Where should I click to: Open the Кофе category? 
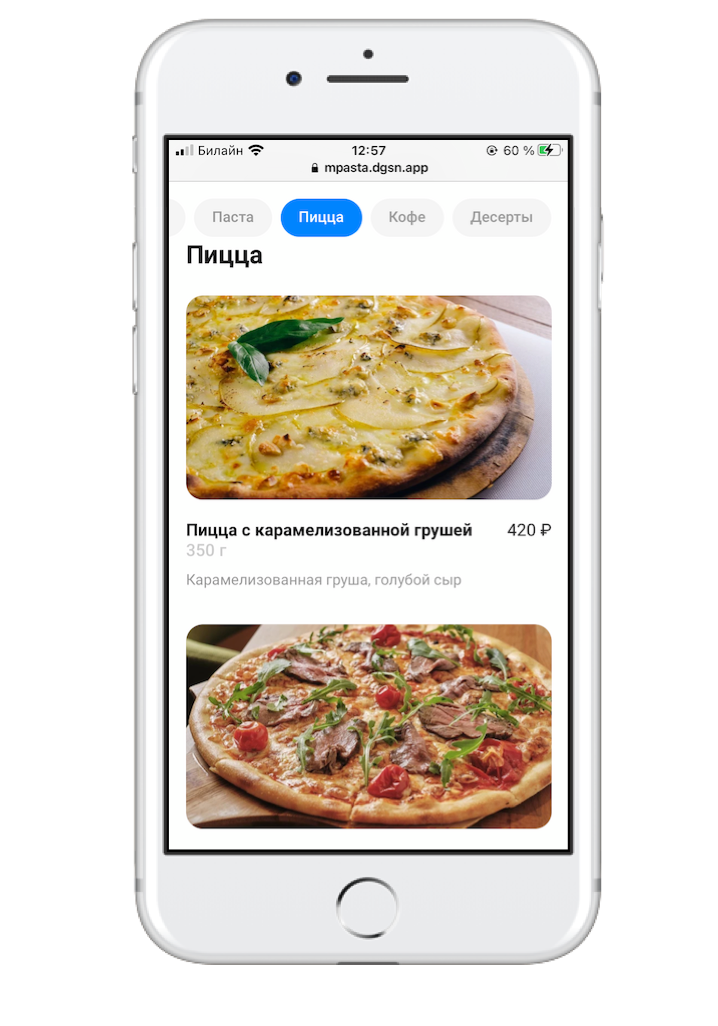point(407,217)
